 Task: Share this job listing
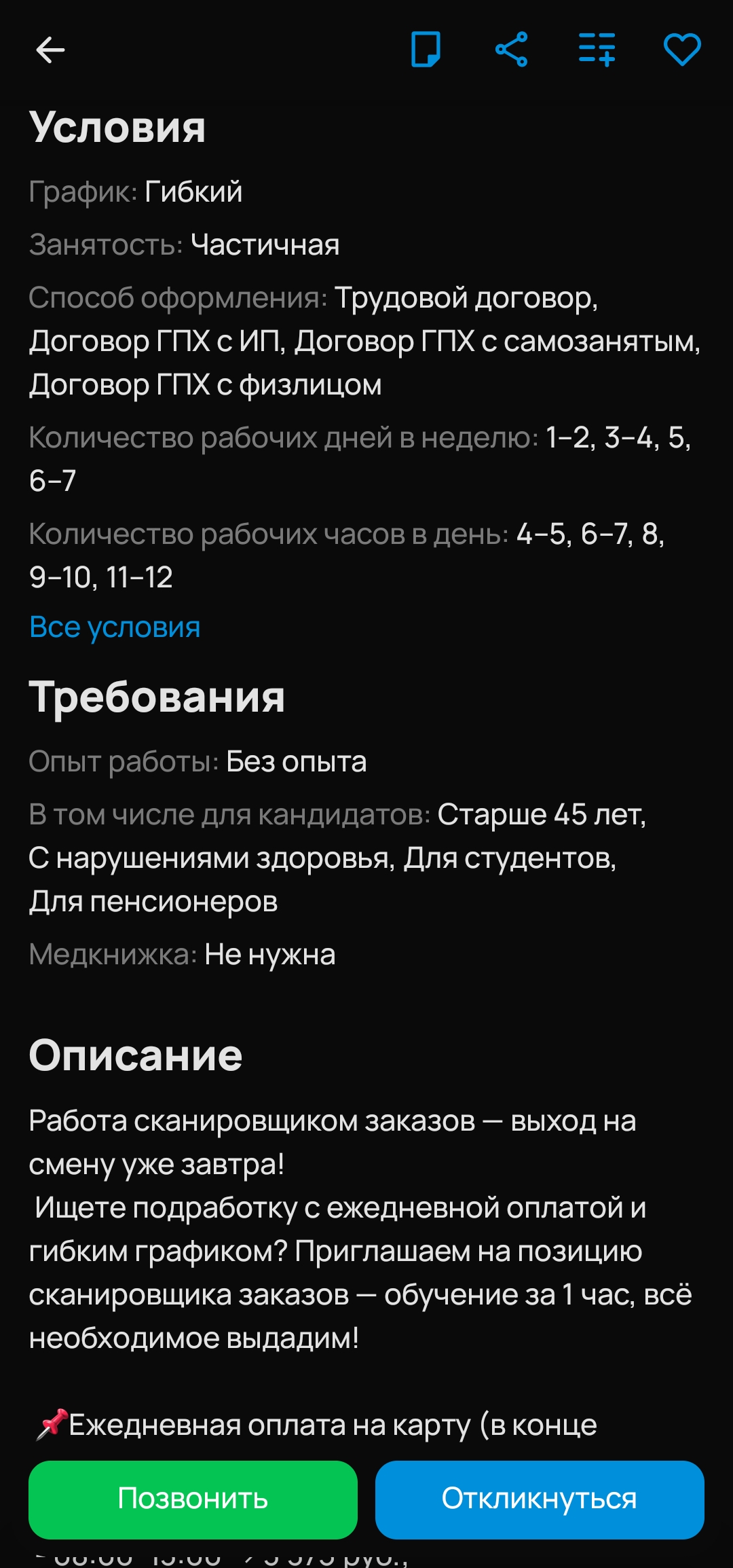coord(511,50)
